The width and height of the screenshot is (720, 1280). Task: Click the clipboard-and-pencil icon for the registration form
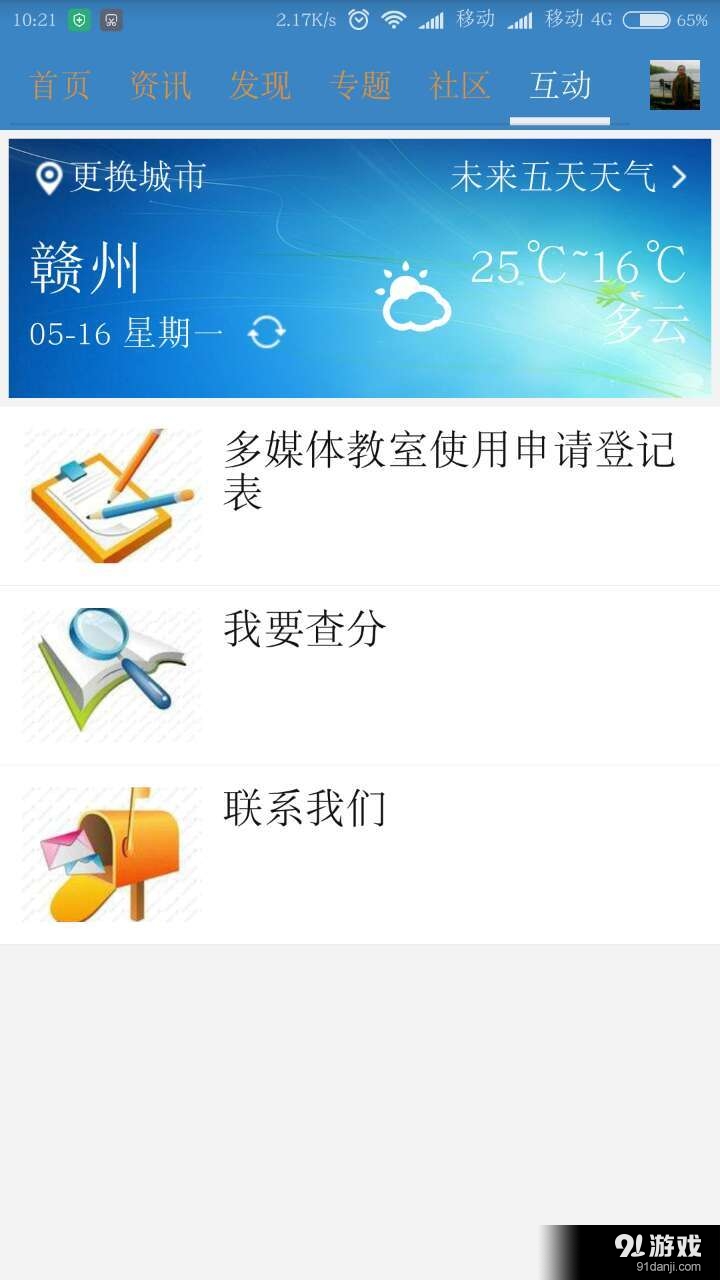pyautogui.click(x=110, y=494)
